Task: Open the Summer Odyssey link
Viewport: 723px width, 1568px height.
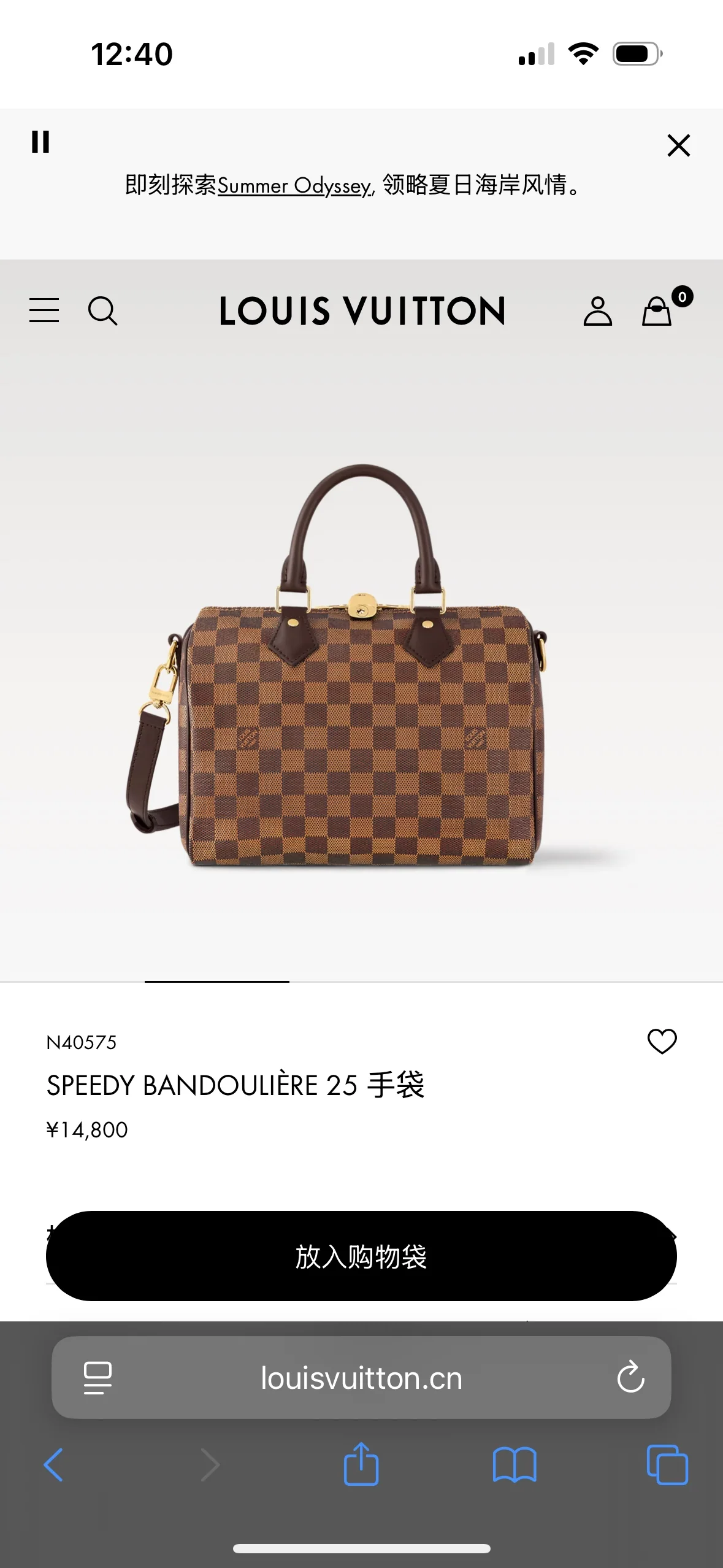Action: 294,185
